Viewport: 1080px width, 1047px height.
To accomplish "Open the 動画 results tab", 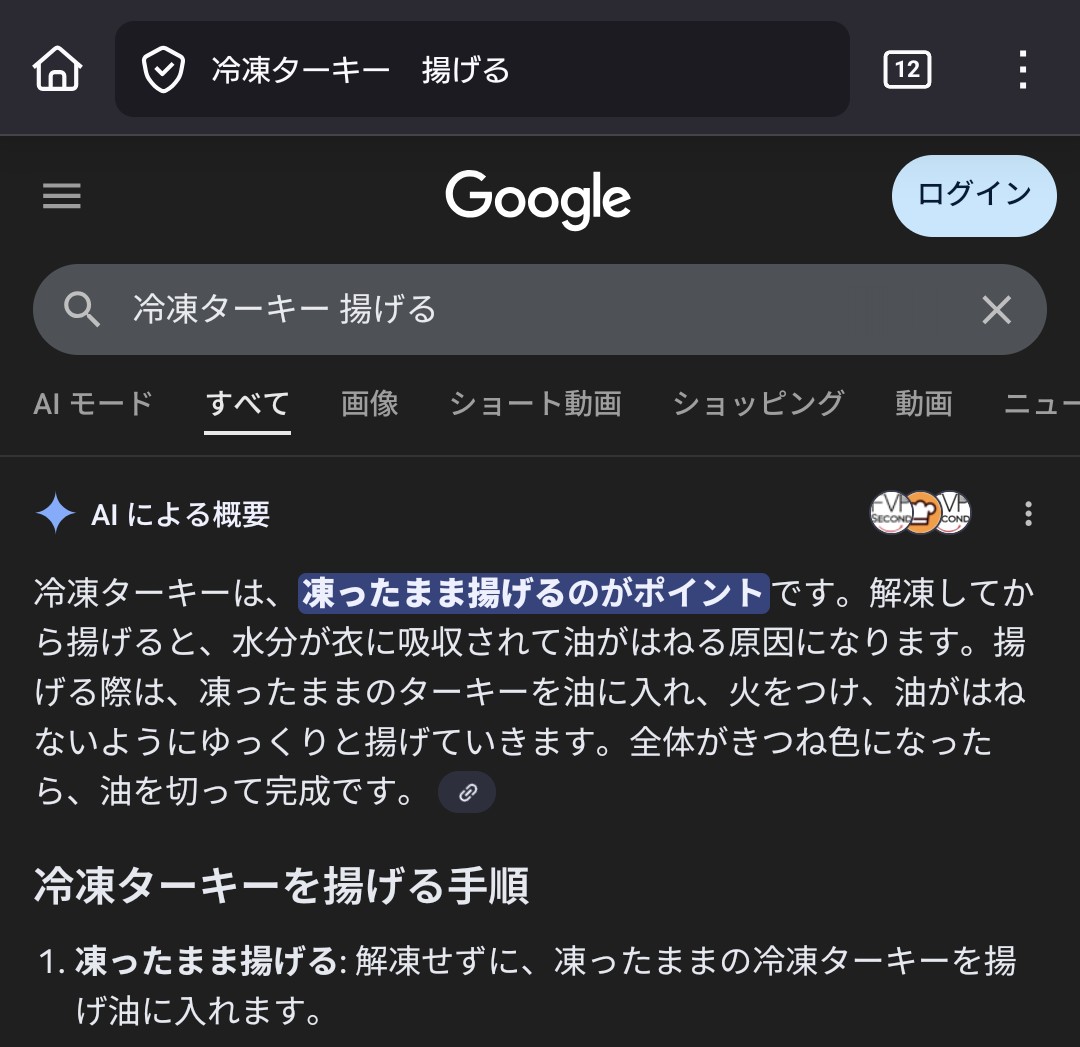I will pos(923,404).
